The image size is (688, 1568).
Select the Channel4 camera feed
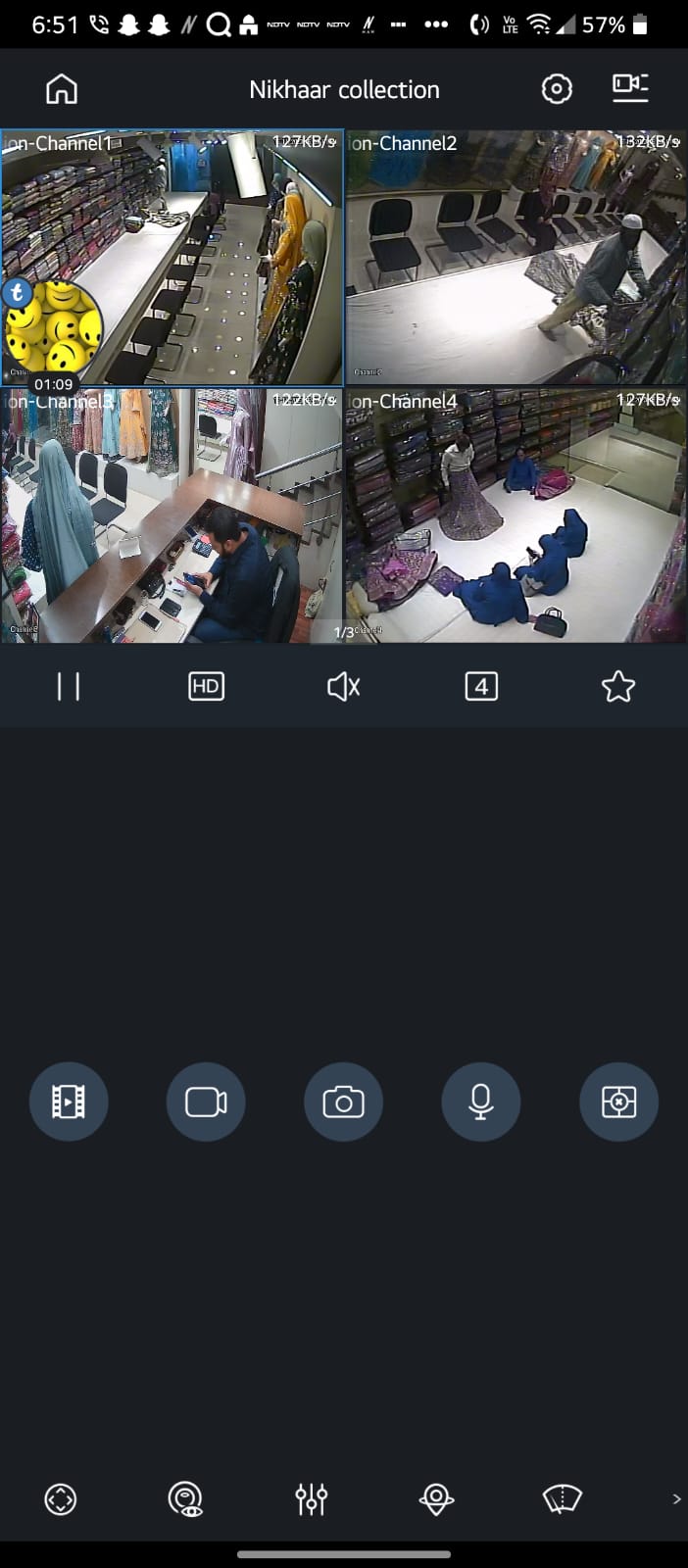tap(516, 515)
